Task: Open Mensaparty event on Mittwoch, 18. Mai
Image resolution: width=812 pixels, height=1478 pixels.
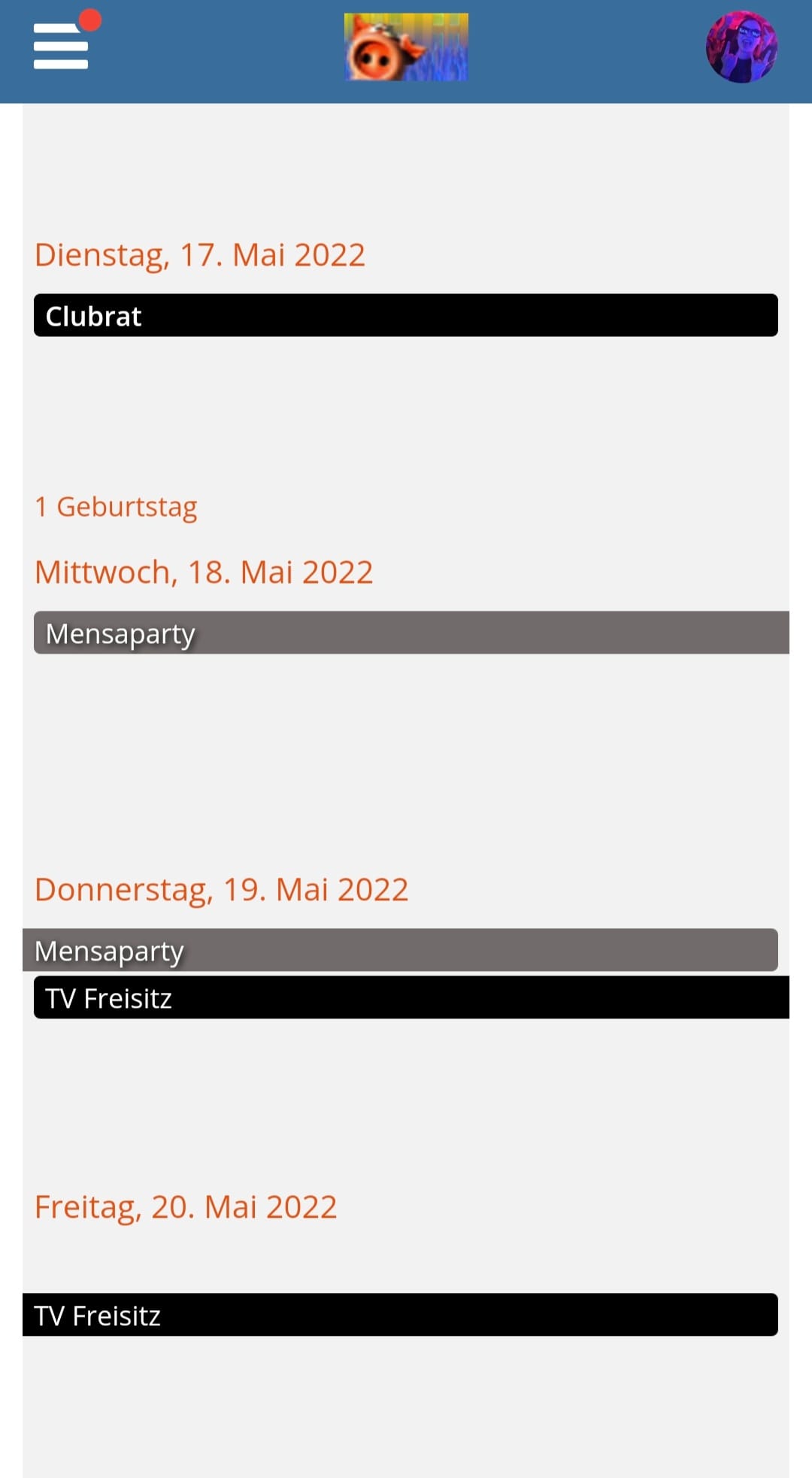Action: 411,633
